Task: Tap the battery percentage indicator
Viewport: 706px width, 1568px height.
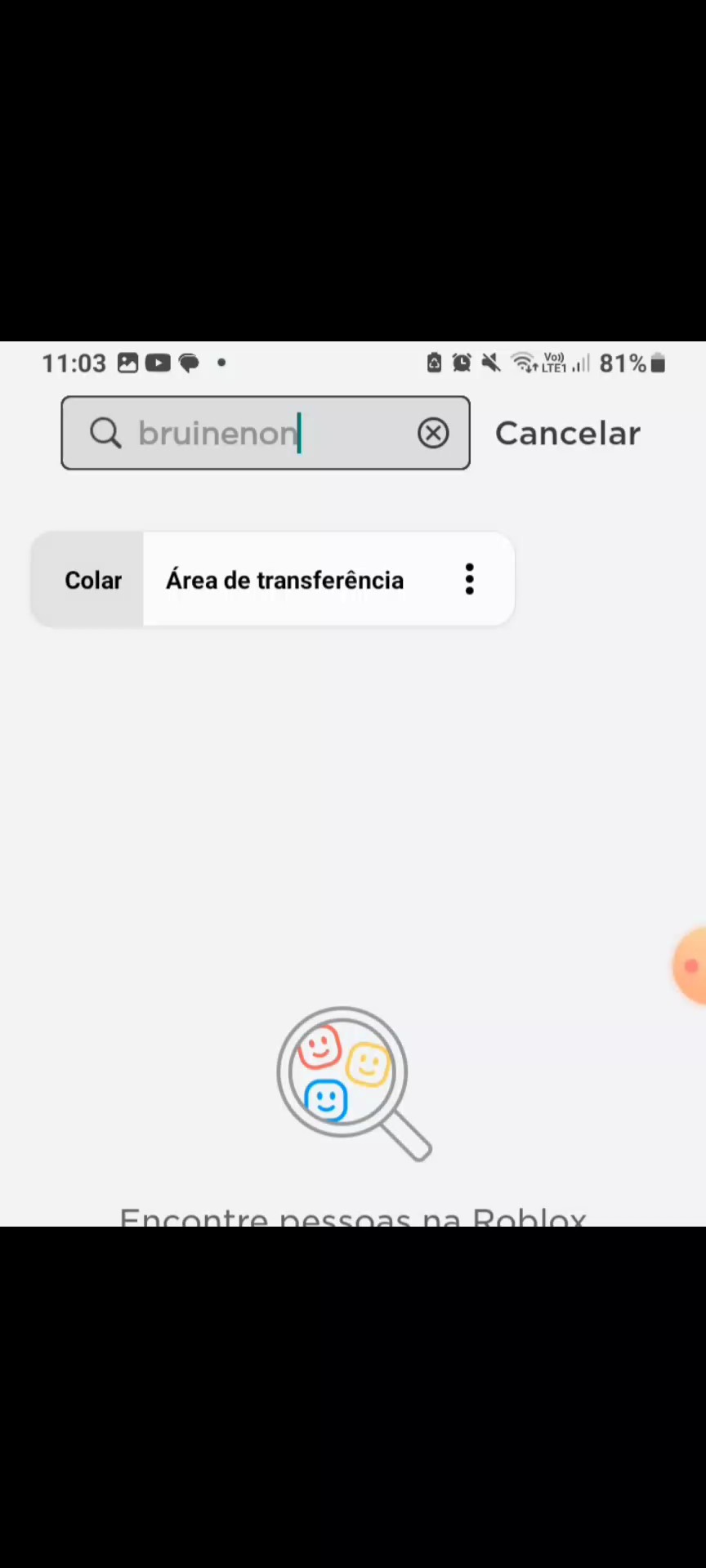Action: pos(623,363)
